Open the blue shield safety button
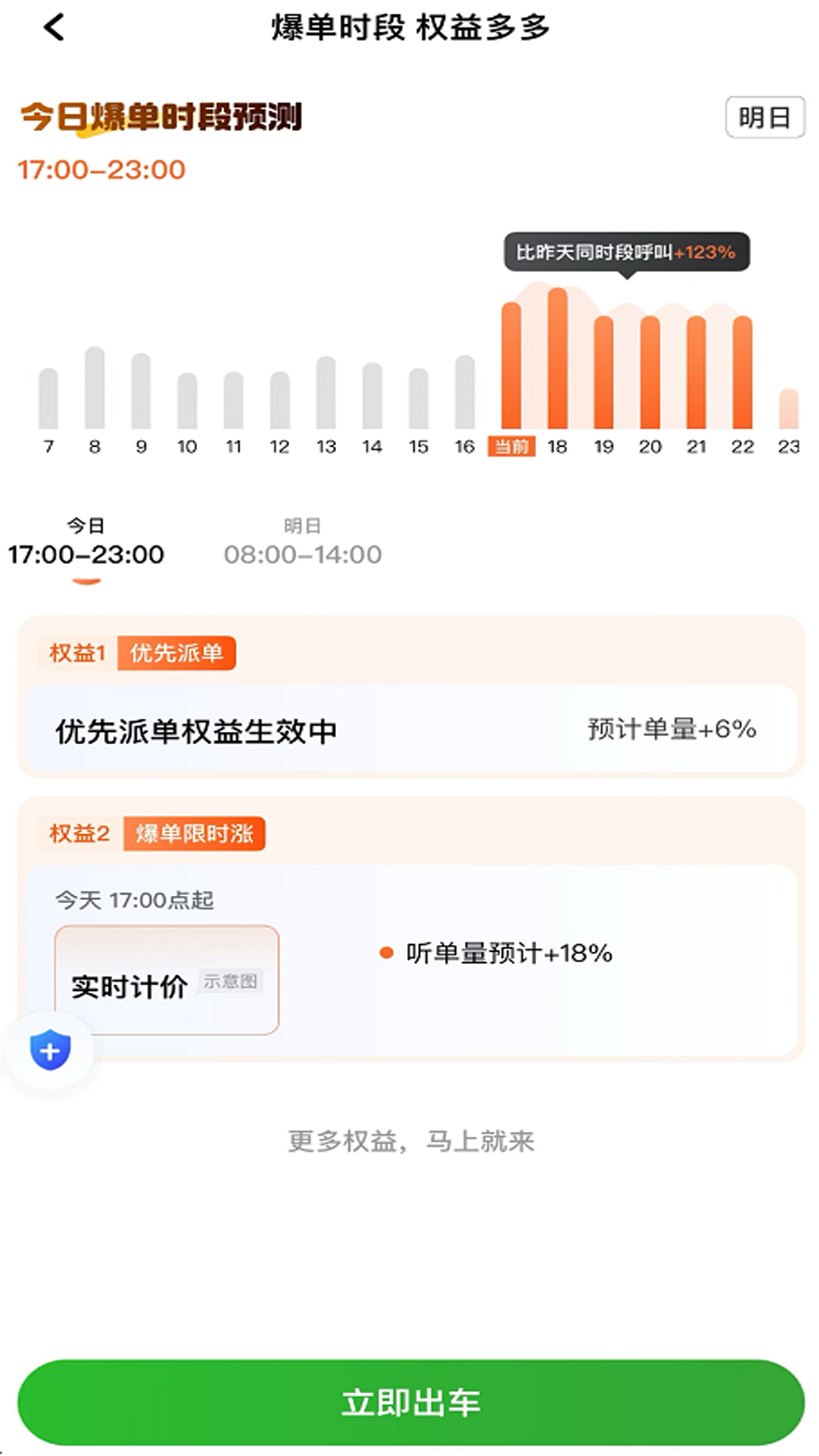This screenshot has height=1456, width=819. (x=50, y=1050)
